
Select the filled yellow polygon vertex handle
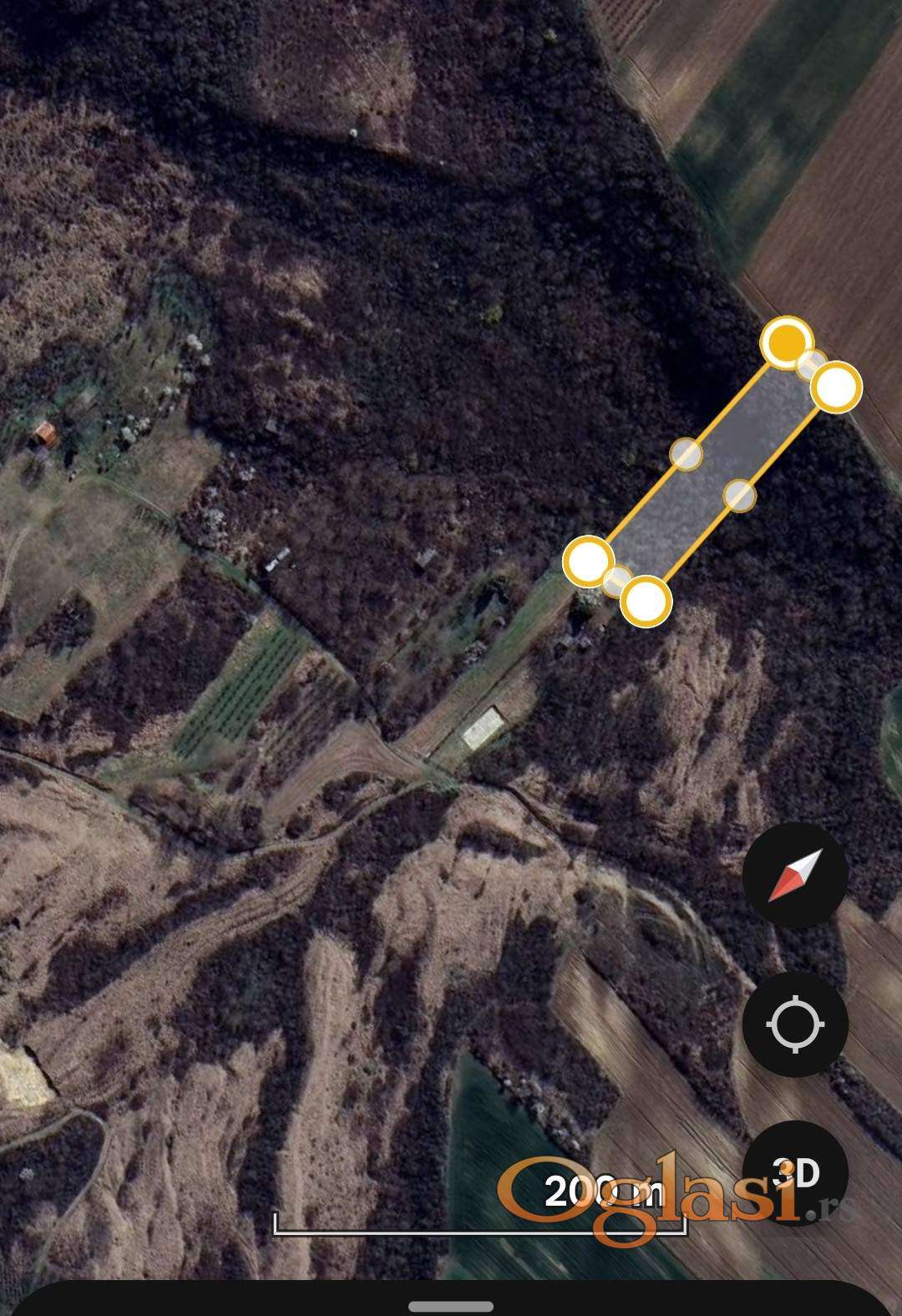click(786, 342)
